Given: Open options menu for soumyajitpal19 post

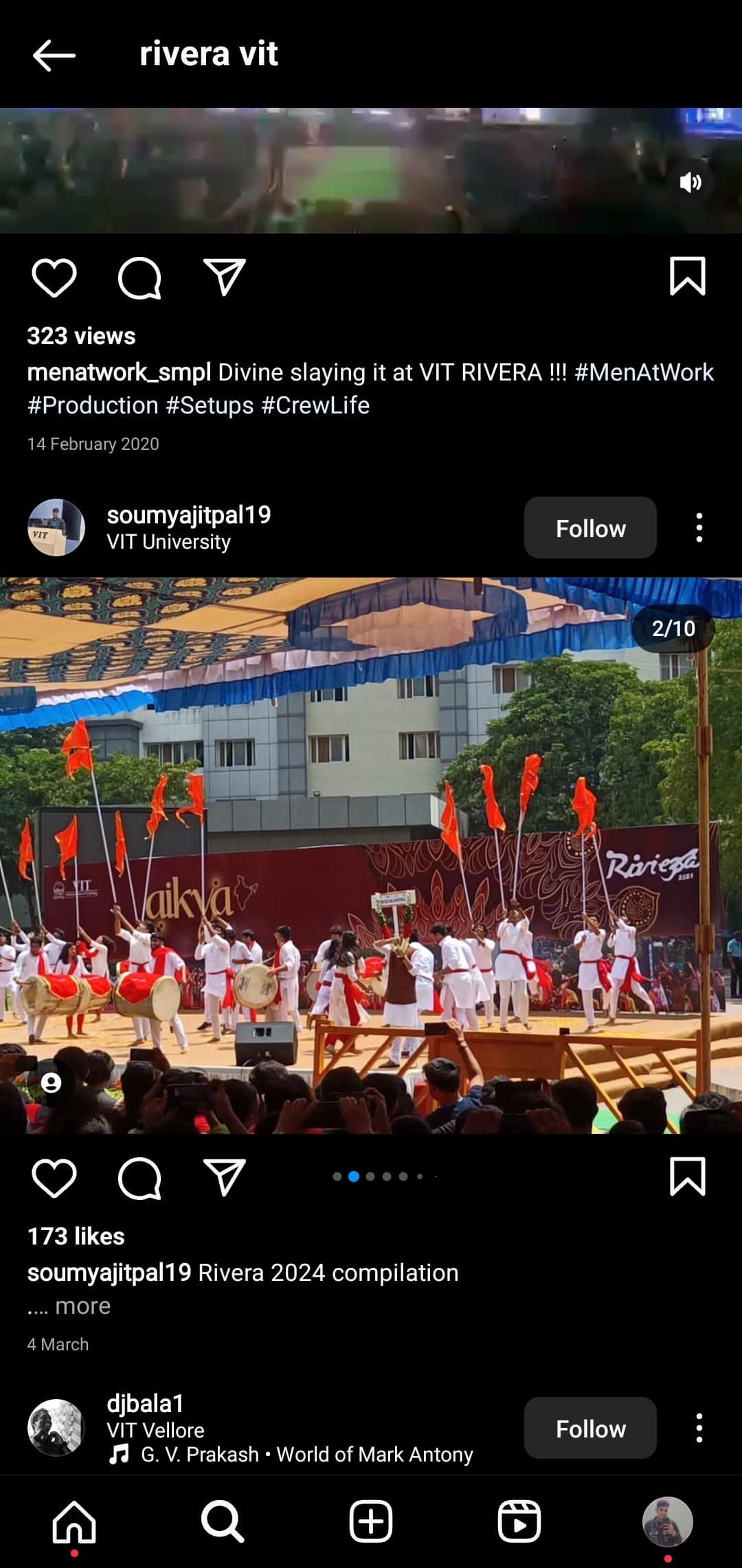Looking at the screenshot, I should (x=699, y=527).
